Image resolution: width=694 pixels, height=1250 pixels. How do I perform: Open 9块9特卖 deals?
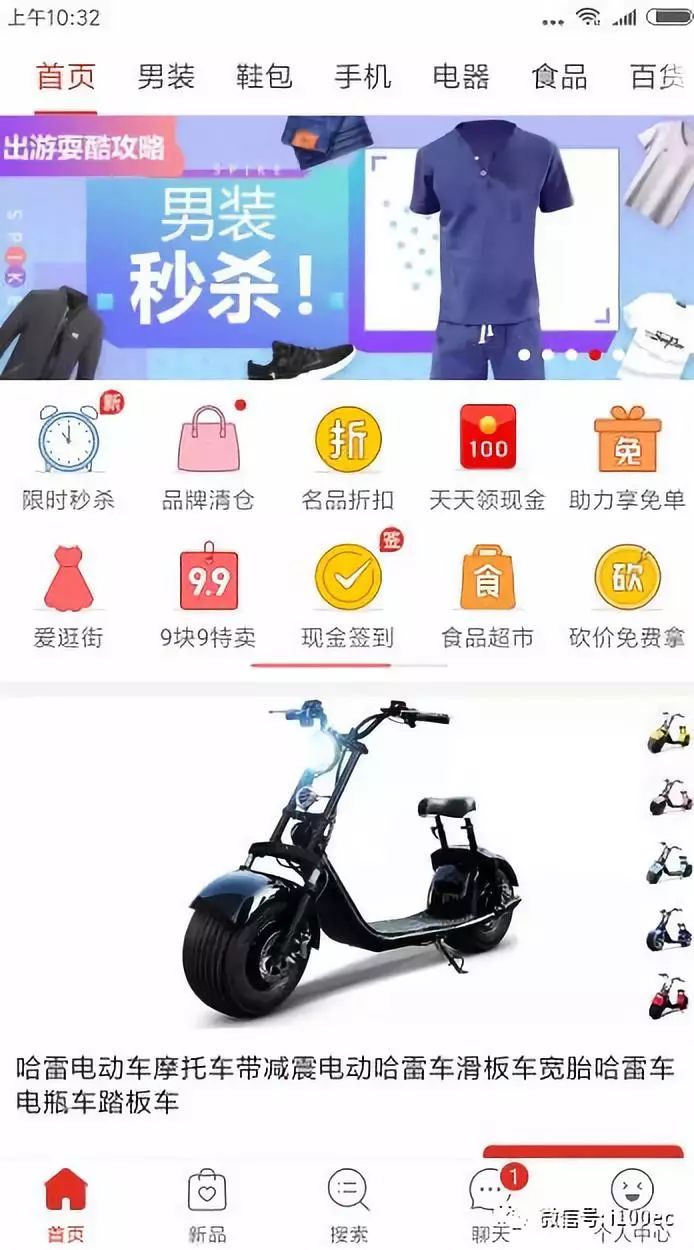tap(208, 595)
